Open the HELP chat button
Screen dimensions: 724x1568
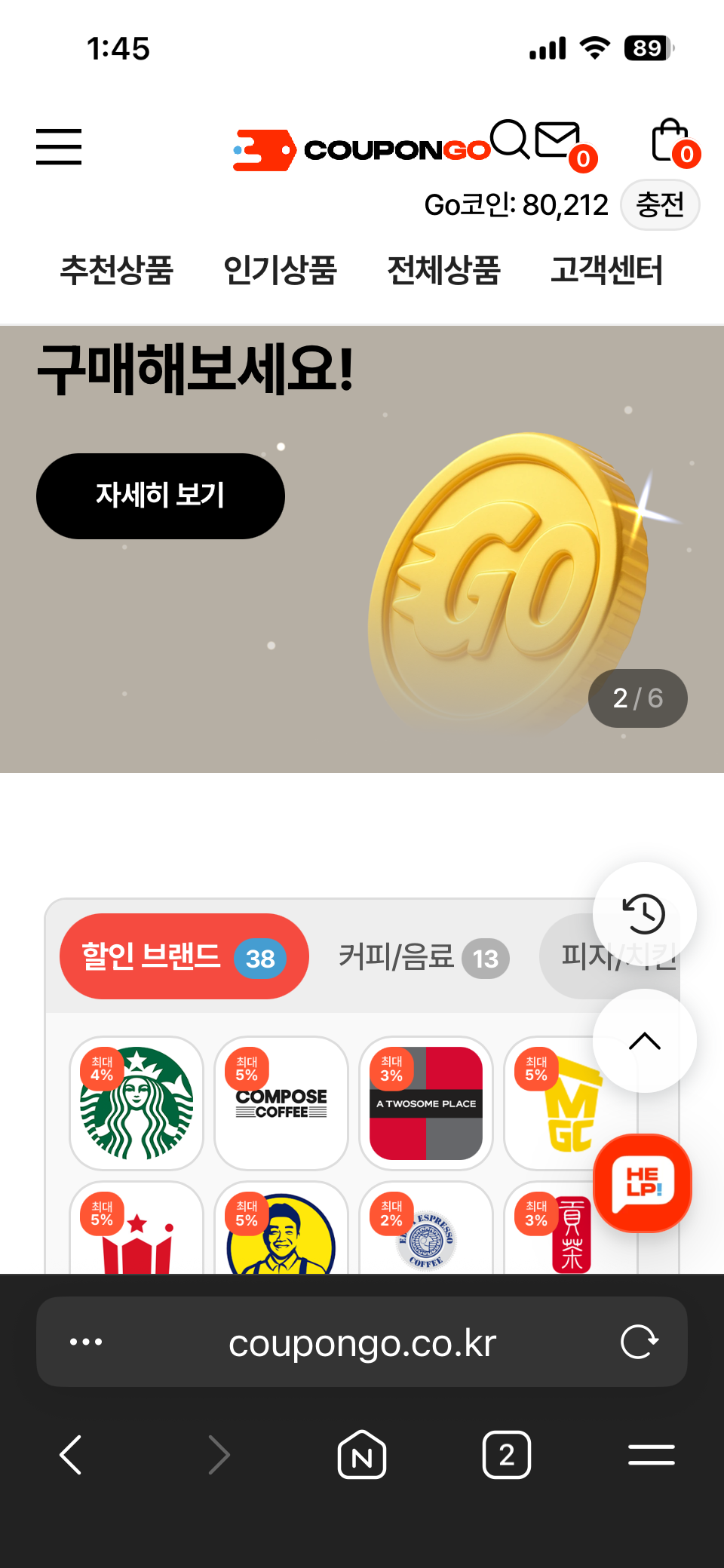coord(643,1183)
